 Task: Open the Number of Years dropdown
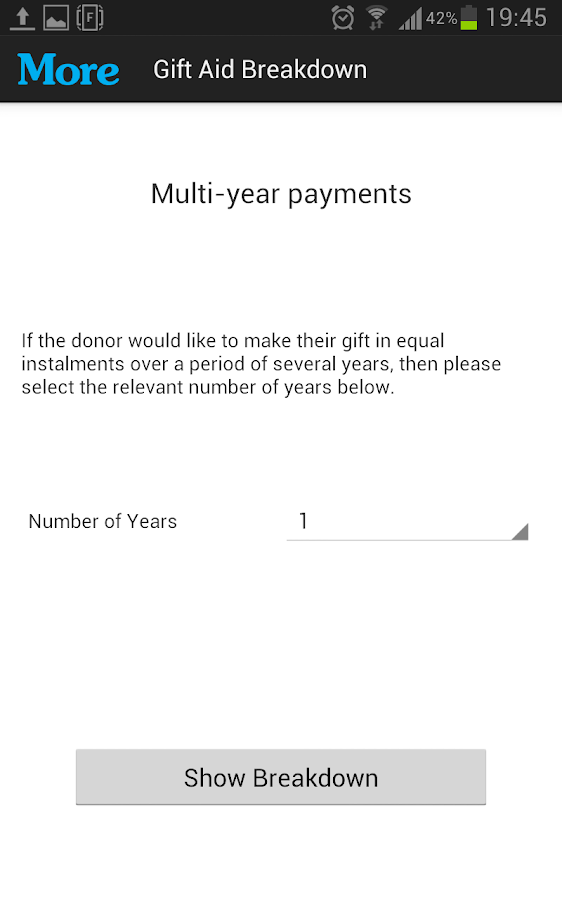[x=407, y=521]
